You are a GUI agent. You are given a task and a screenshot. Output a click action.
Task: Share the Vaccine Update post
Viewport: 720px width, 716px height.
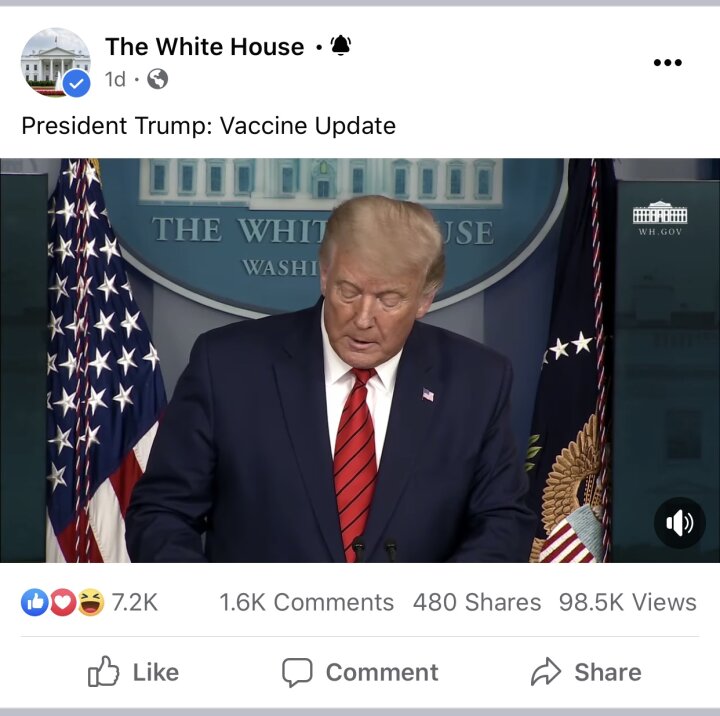586,672
